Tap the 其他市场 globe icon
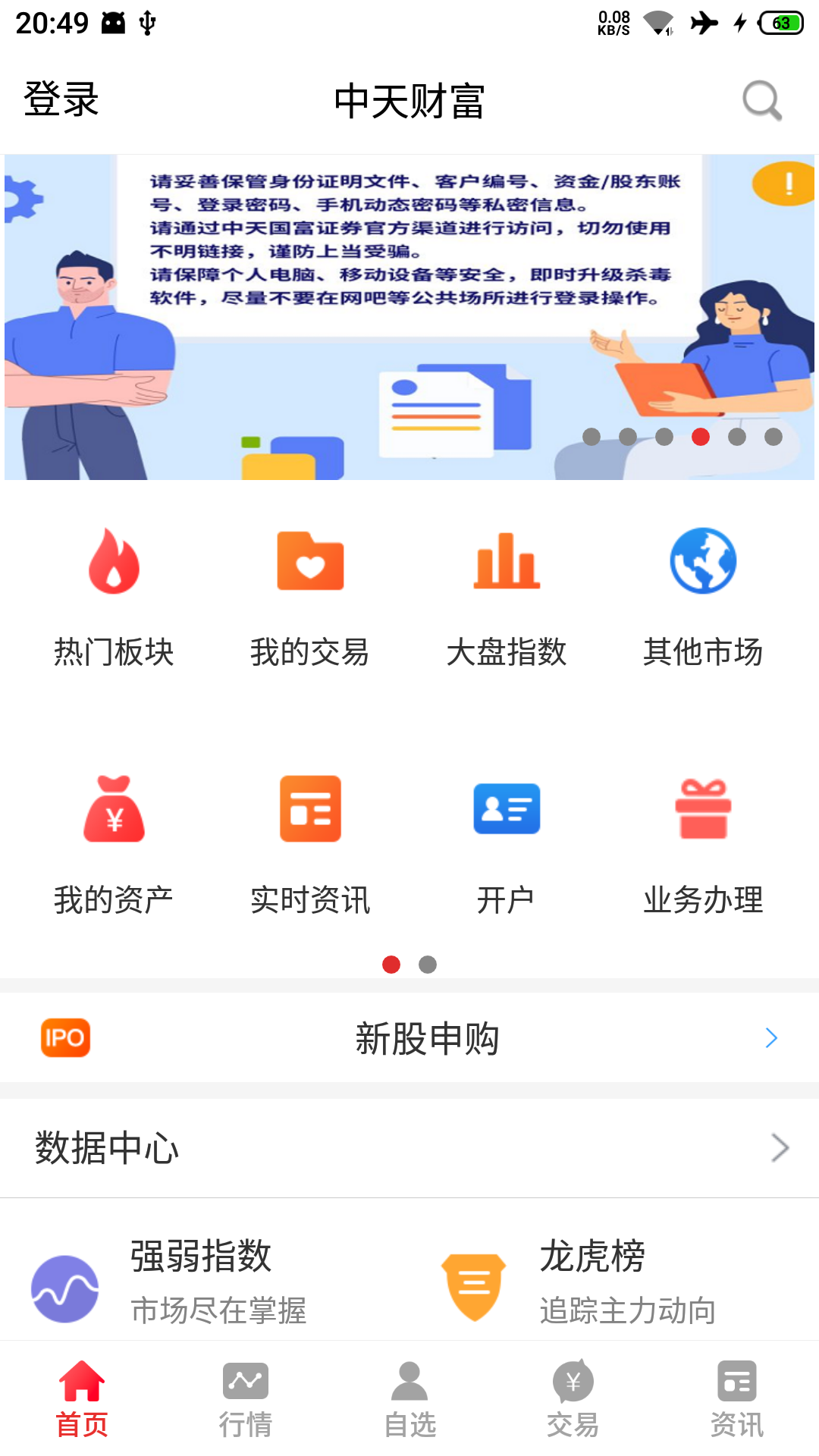Viewport: 819px width, 1456px height. tap(702, 561)
